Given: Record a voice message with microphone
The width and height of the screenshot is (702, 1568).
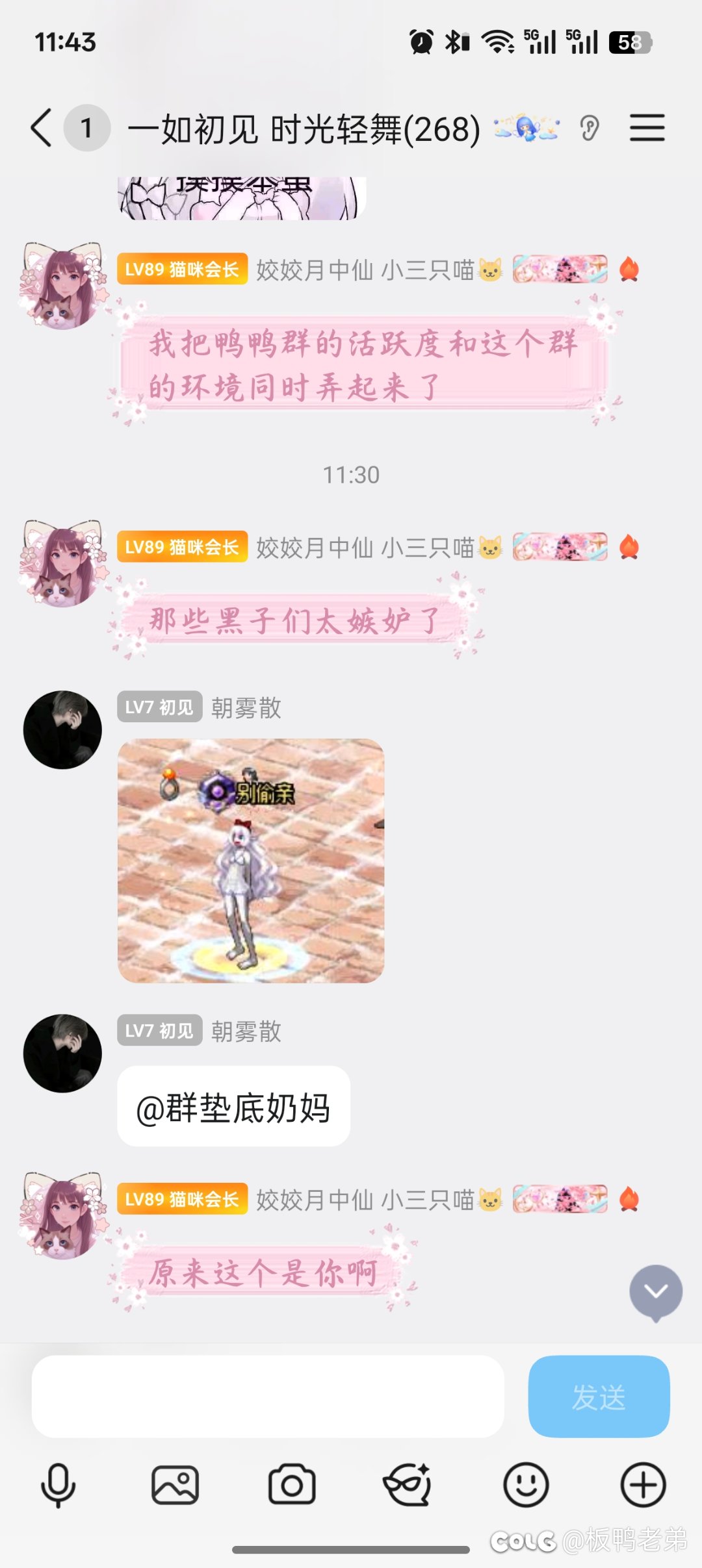Looking at the screenshot, I should coord(58,1485).
